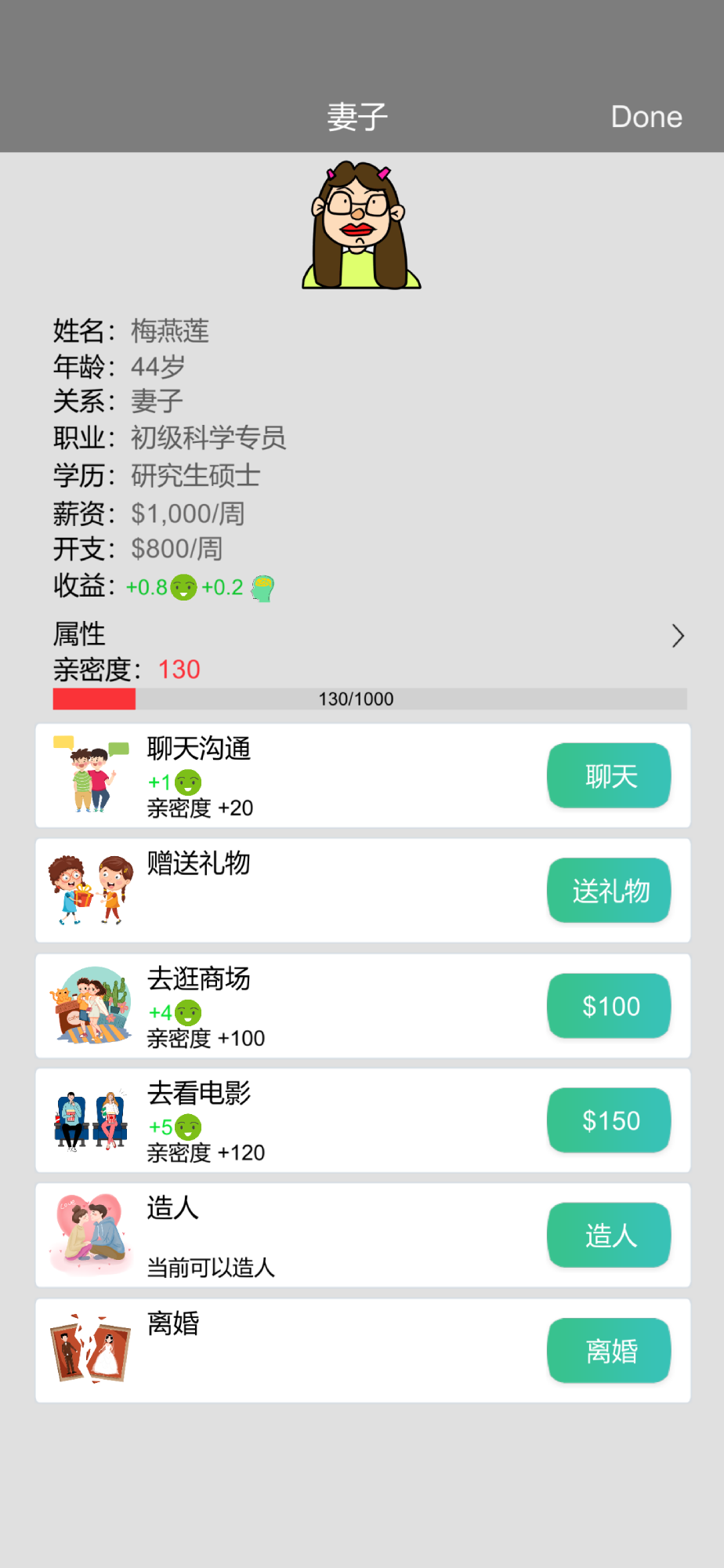Select the movie theater icon beside 去看电影
Viewport: 724px width, 1568px height.
tap(92, 1120)
